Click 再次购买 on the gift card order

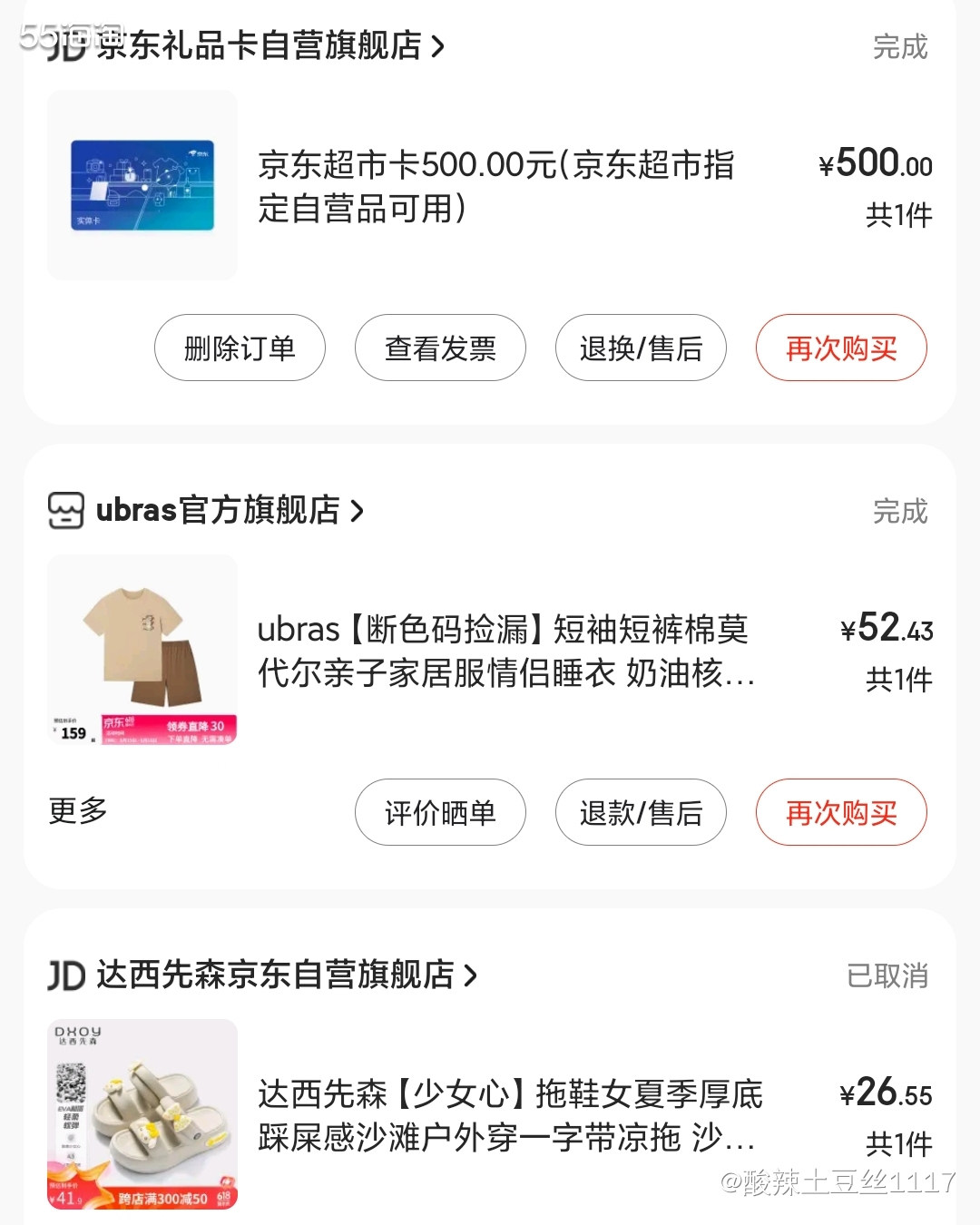(x=841, y=348)
